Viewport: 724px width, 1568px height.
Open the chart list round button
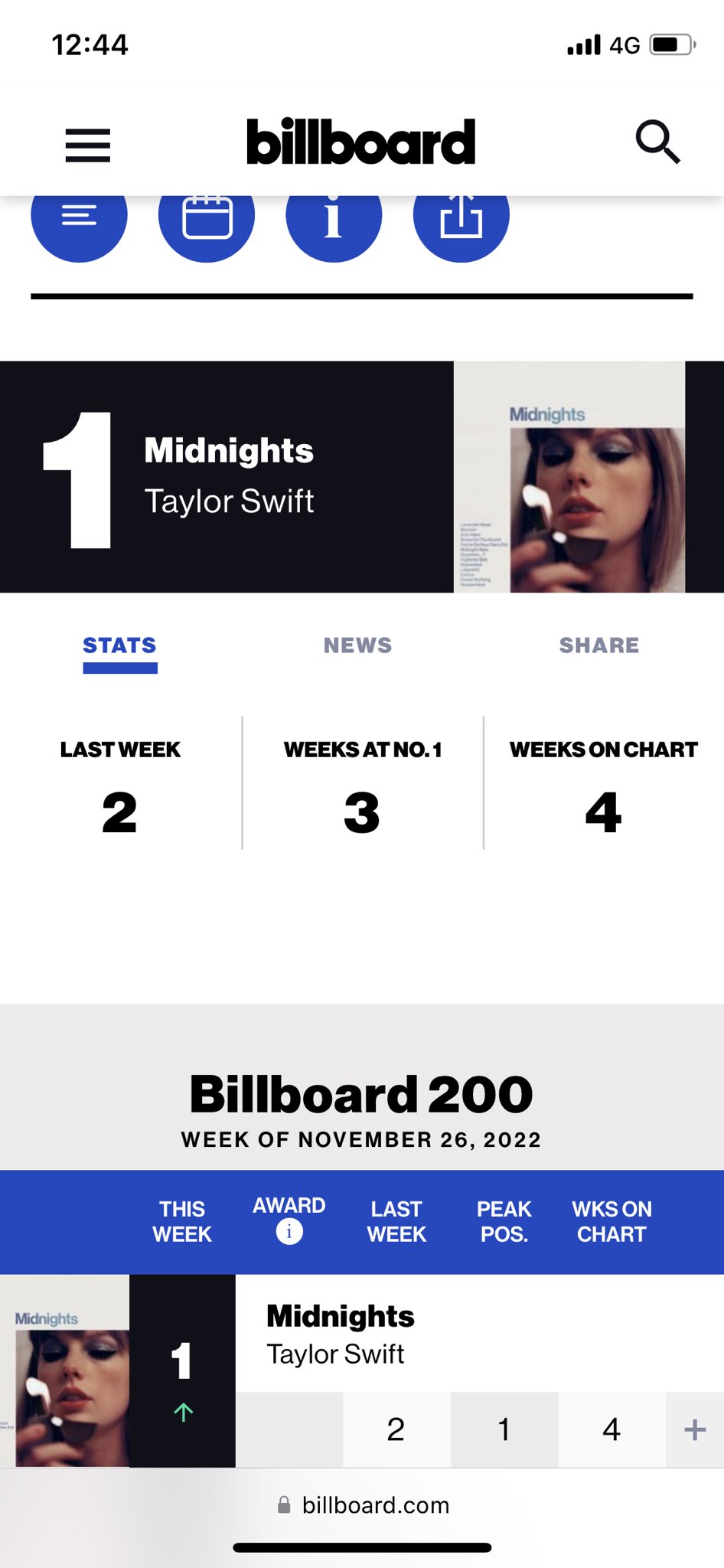(x=79, y=219)
